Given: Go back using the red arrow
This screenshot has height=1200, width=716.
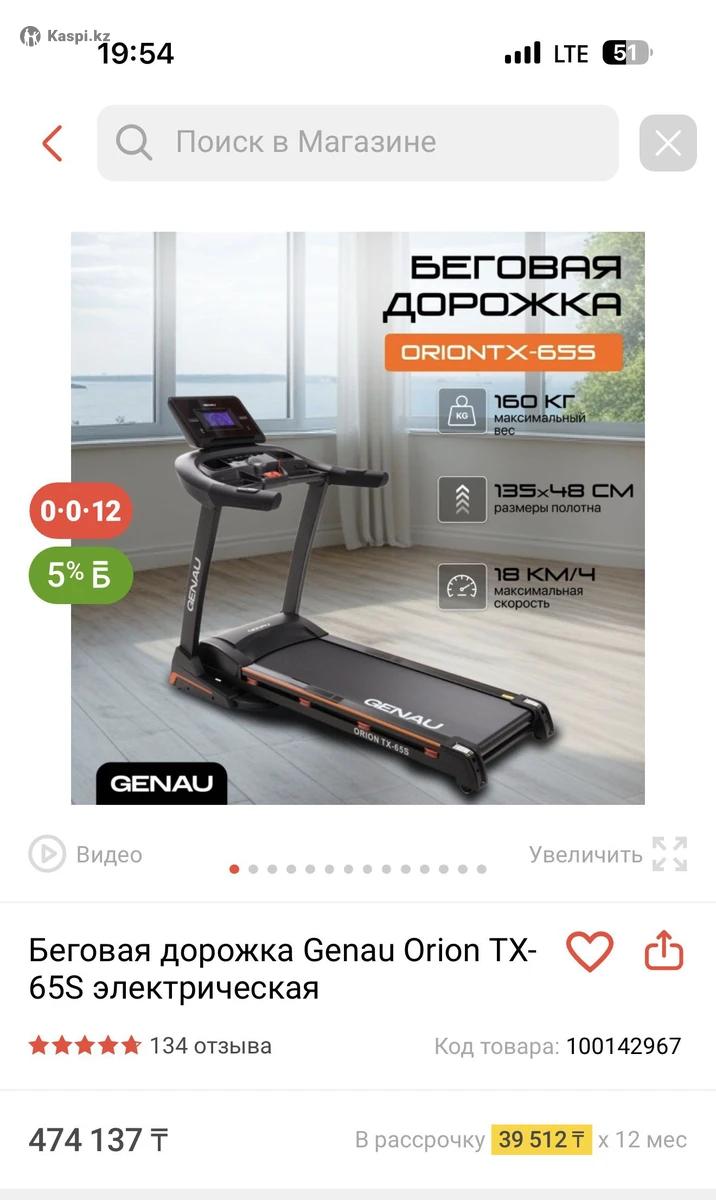Looking at the screenshot, I should 52,143.
